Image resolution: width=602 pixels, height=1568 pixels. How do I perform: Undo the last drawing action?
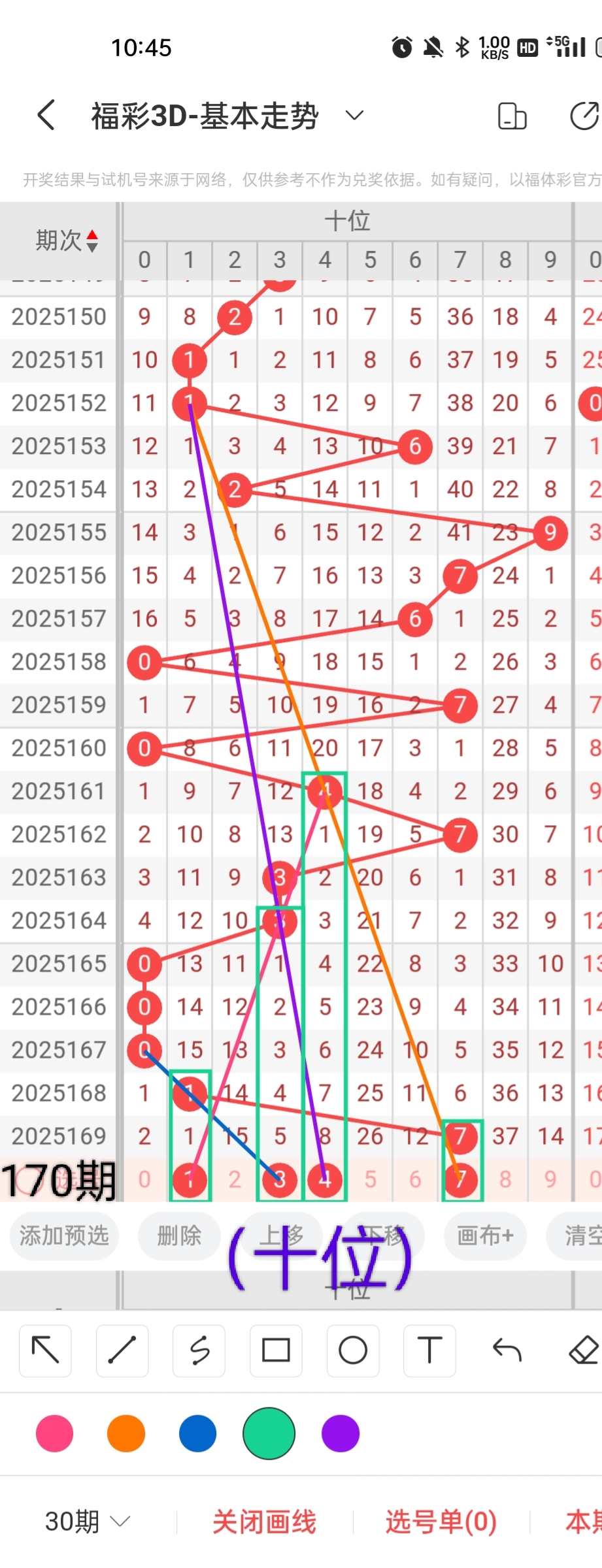click(x=507, y=1350)
